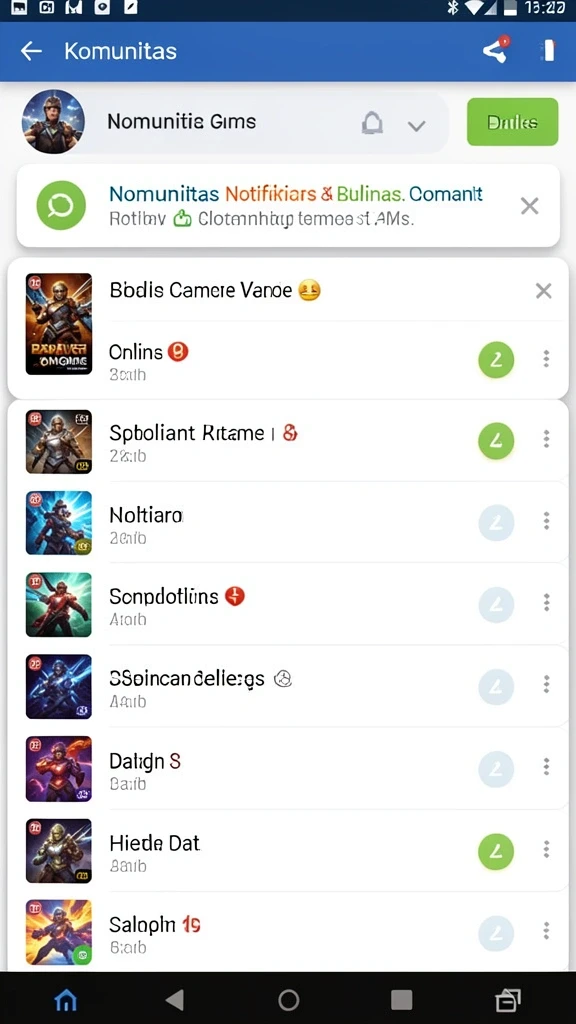The image size is (576, 1024).
Task: Open the Dalign S entry
Action: pyautogui.click(x=287, y=768)
